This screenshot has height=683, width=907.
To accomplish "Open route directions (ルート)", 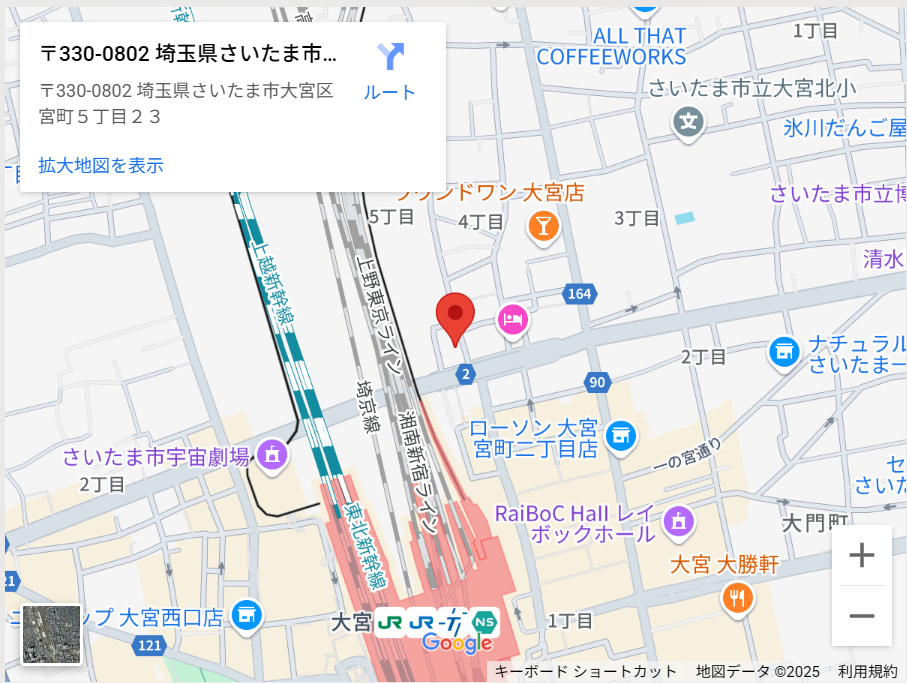I will [389, 71].
